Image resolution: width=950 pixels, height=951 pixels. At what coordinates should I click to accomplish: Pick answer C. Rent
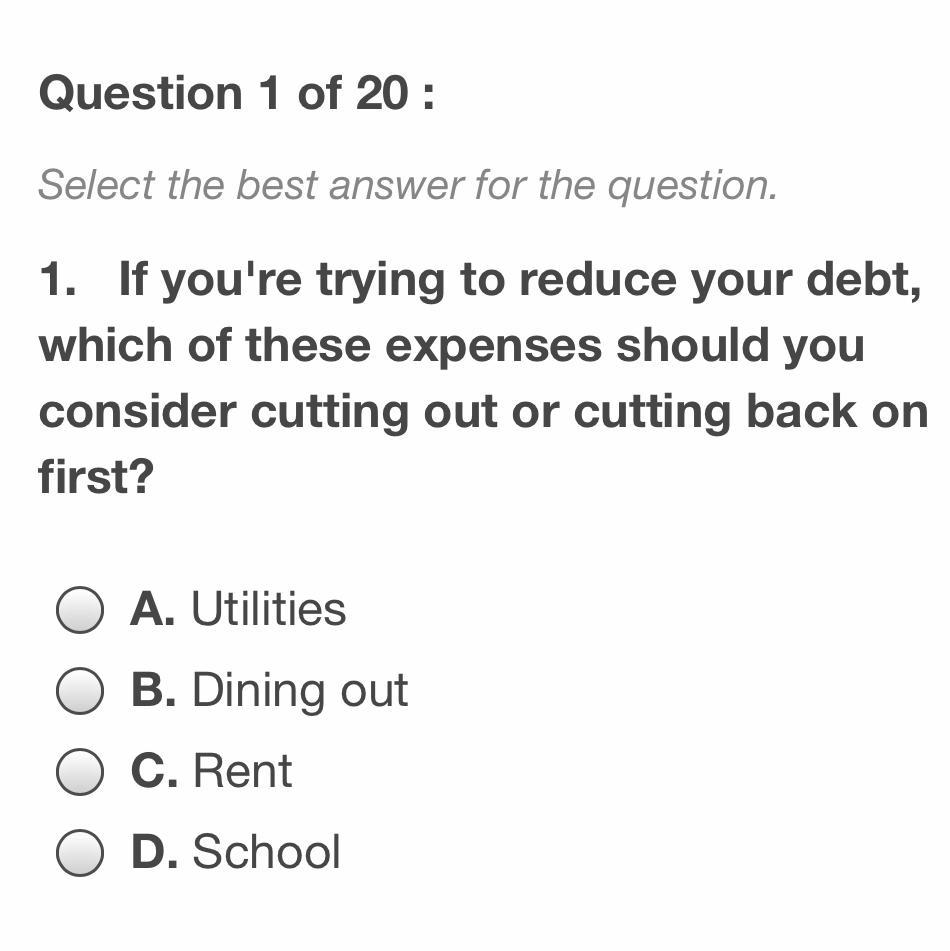80,772
